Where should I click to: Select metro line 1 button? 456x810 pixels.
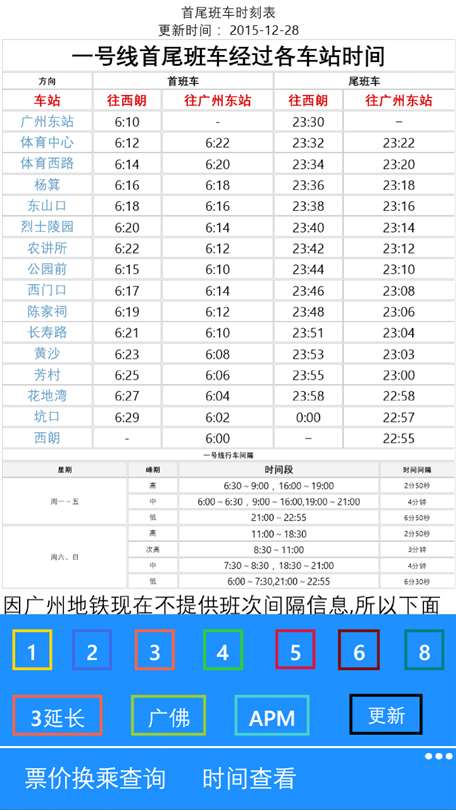tap(32, 650)
